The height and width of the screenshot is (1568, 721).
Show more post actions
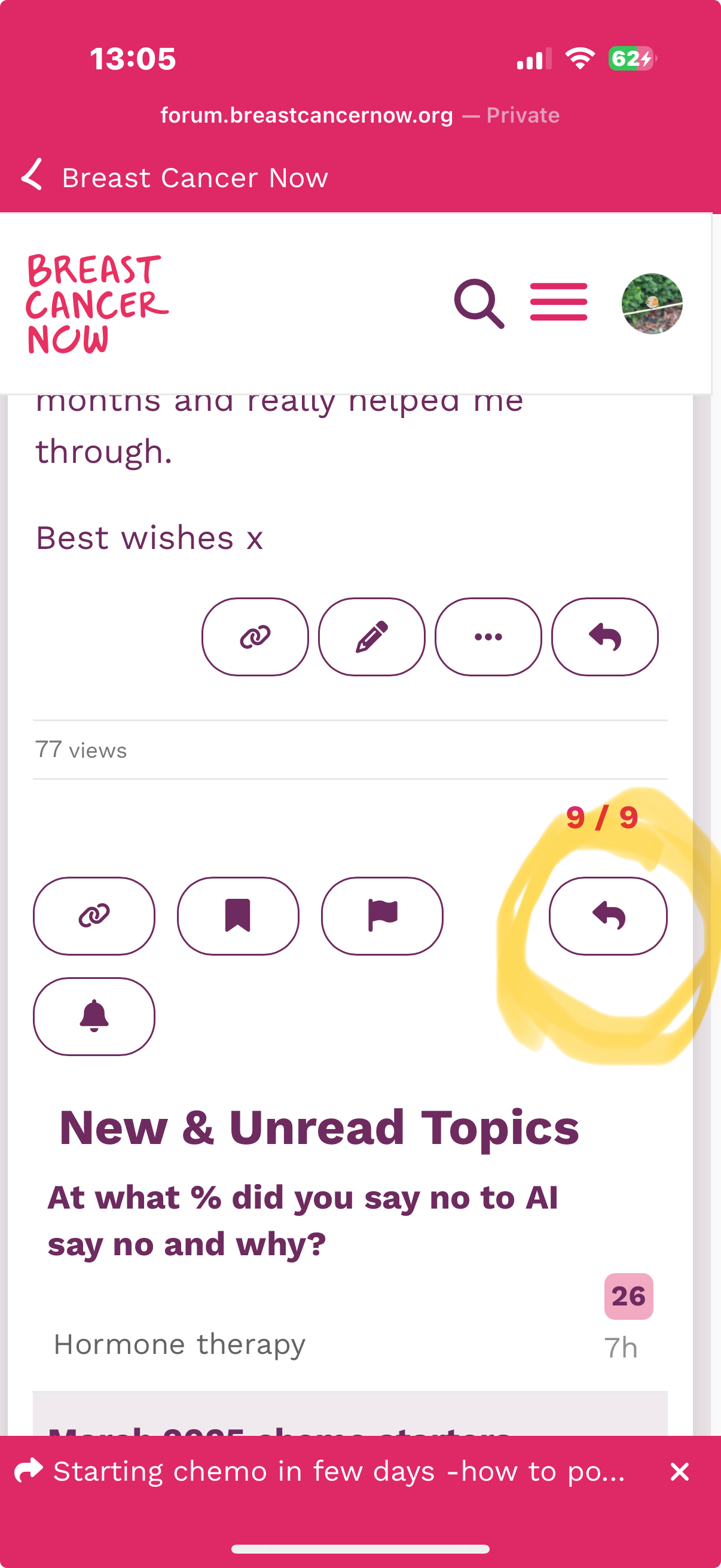(488, 637)
